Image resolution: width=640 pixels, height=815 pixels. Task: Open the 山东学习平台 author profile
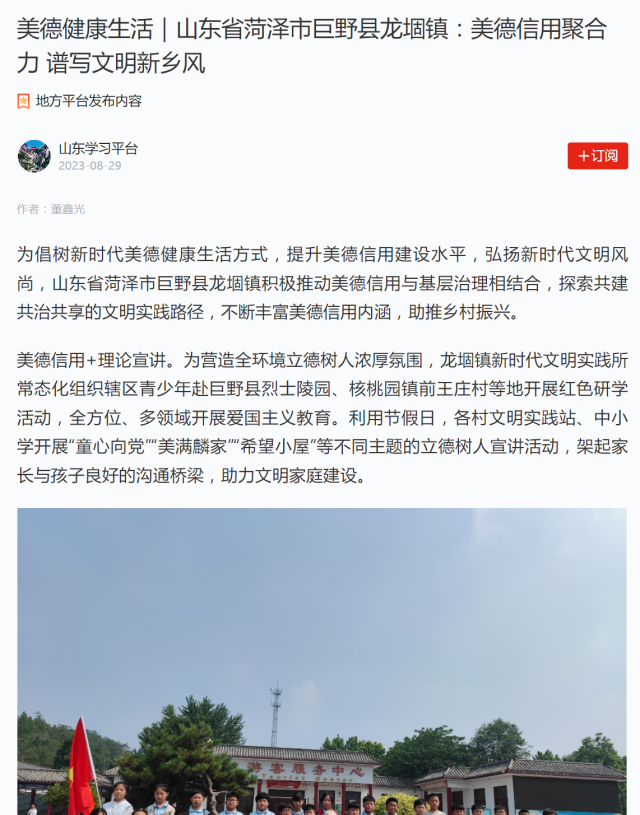click(x=97, y=148)
